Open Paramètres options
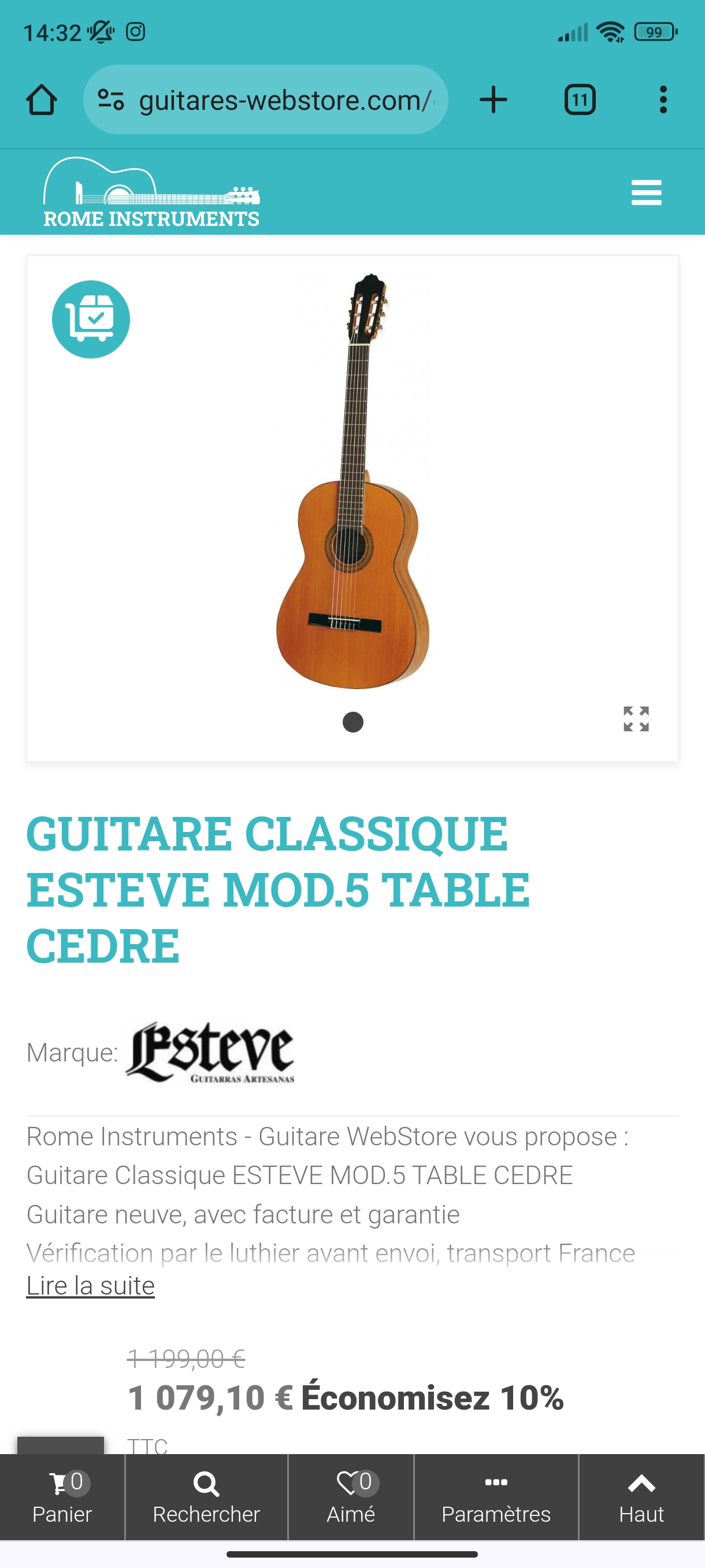Viewport: 705px width, 1568px height. pyautogui.click(x=496, y=1497)
